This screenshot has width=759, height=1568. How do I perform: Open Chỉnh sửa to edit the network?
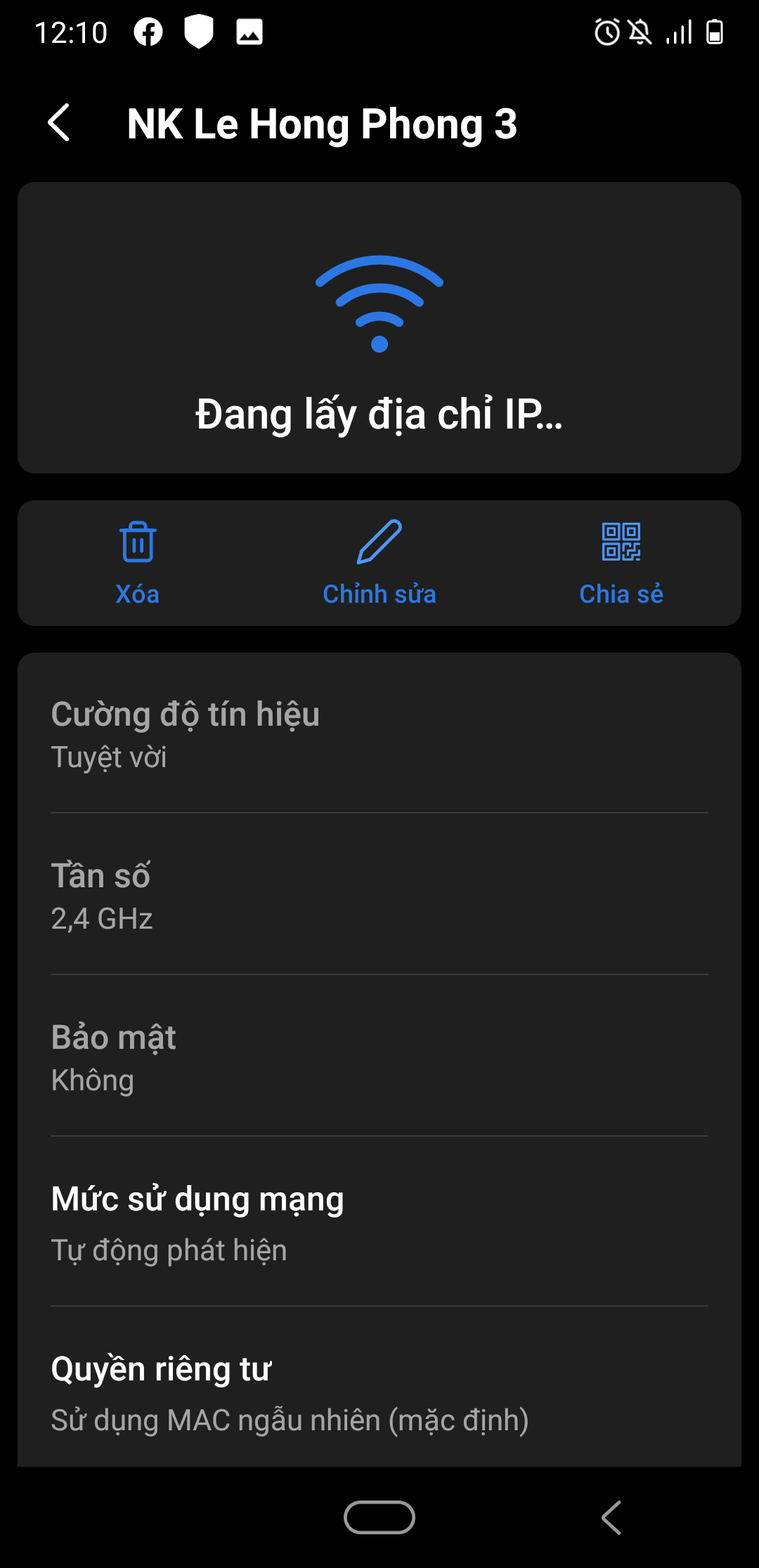(379, 562)
